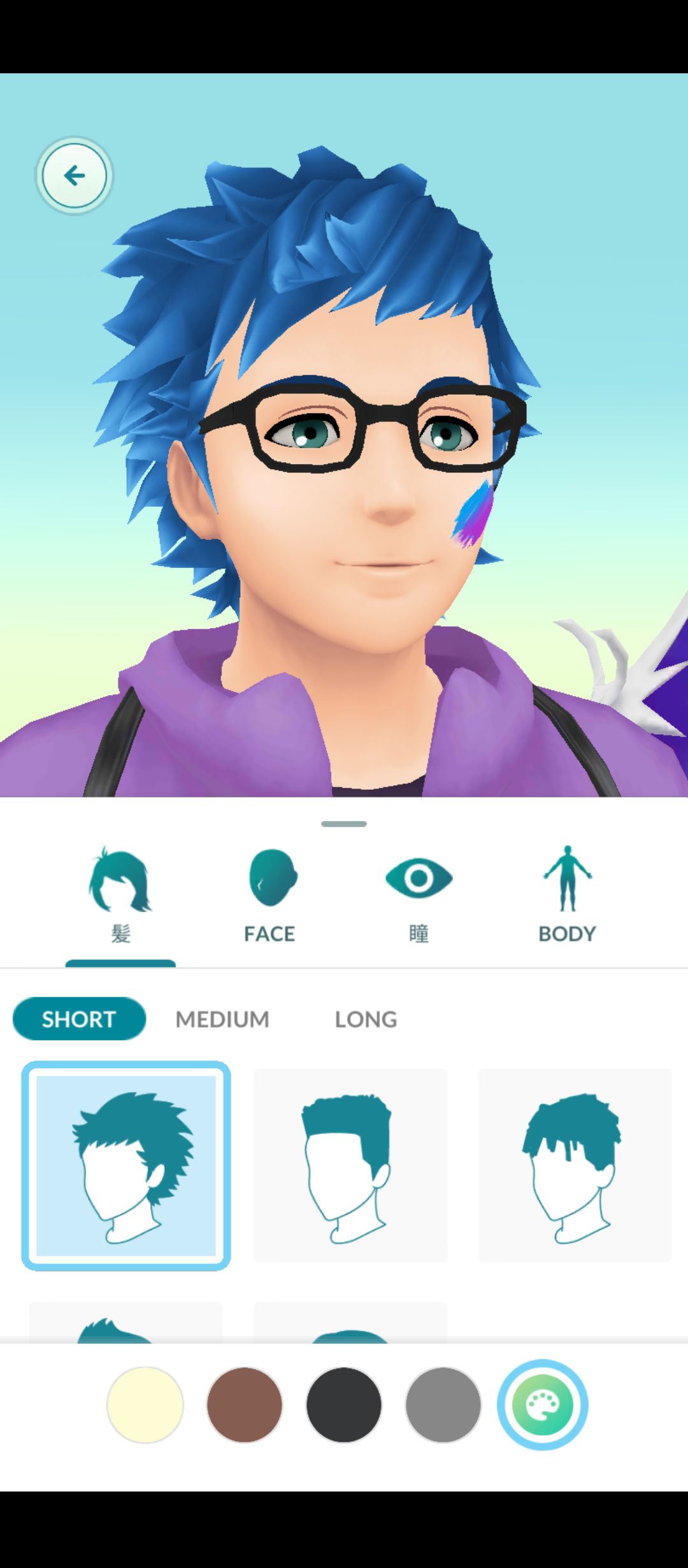Pick the black hair color
Screen dimensions: 688x1568
tap(344, 1405)
